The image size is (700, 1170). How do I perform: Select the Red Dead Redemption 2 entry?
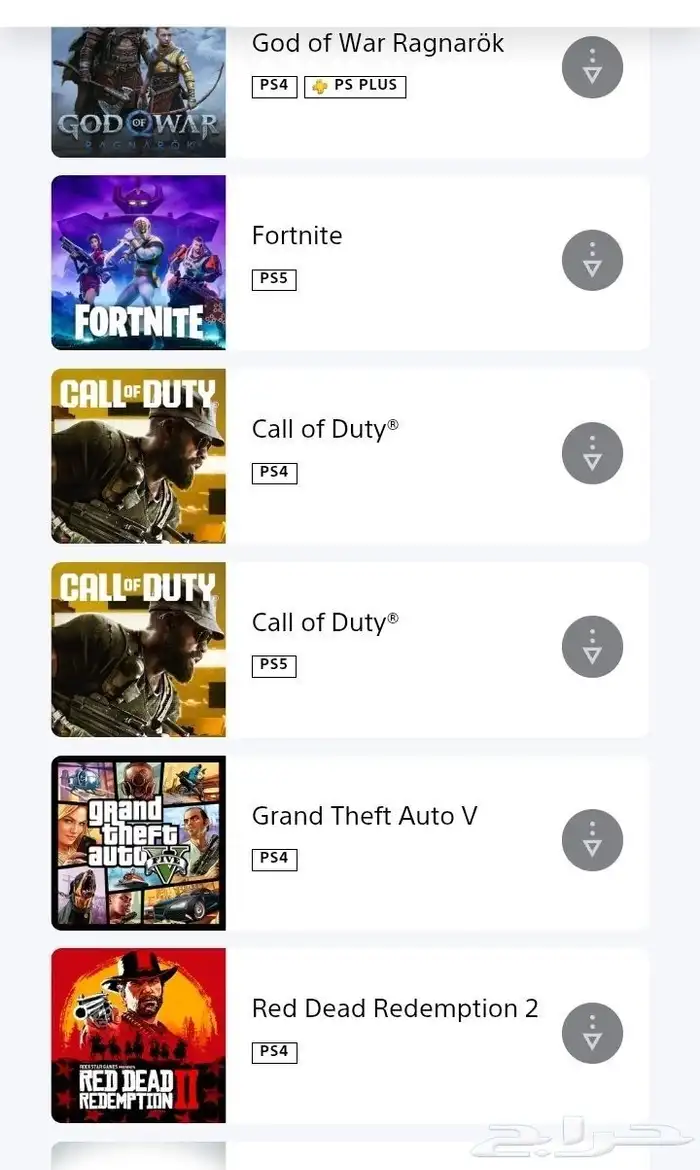pyautogui.click(x=394, y=1009)
